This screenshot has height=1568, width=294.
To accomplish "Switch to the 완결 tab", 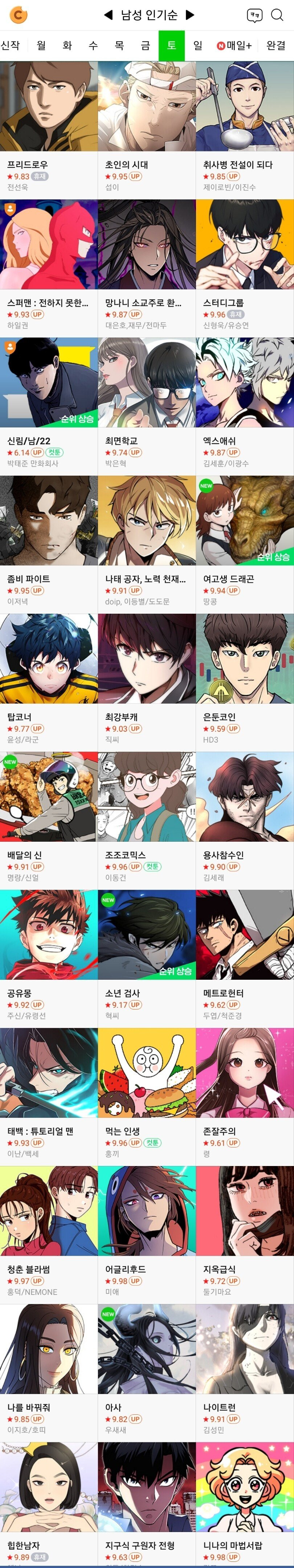I will coord(276,46).
